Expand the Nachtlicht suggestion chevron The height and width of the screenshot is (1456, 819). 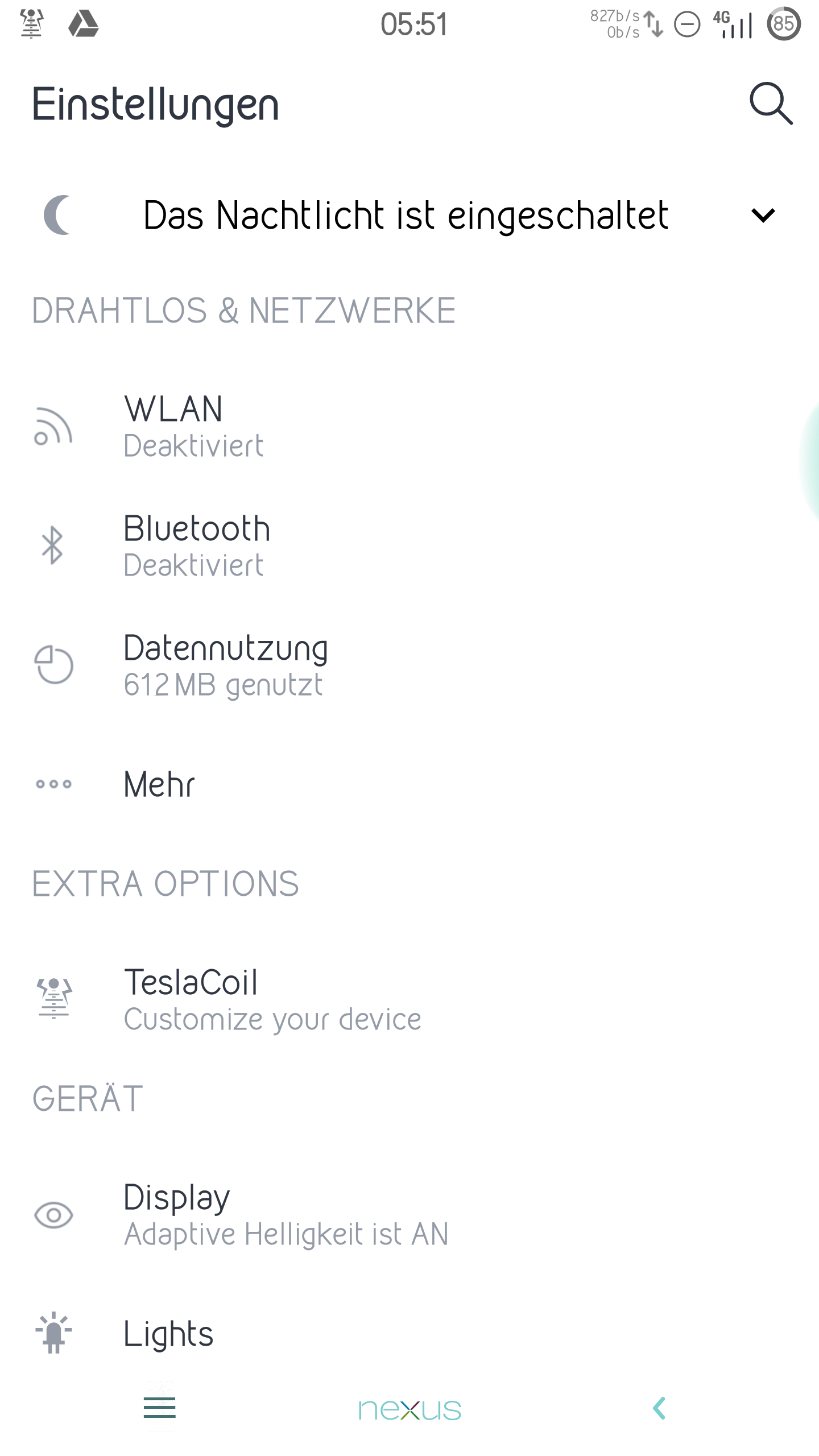[x=763, y=215]
